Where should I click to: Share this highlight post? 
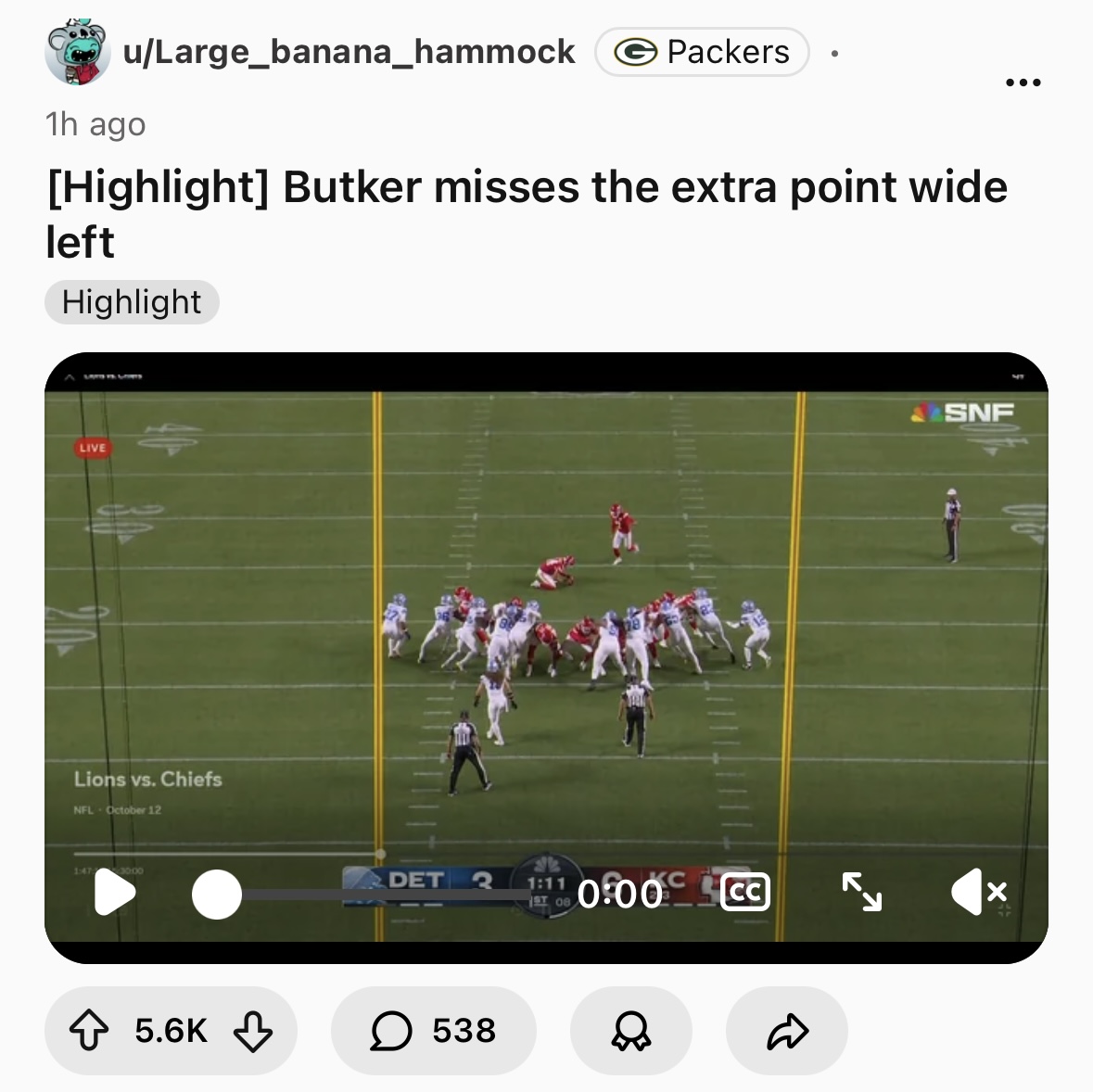coord(787,1031)
